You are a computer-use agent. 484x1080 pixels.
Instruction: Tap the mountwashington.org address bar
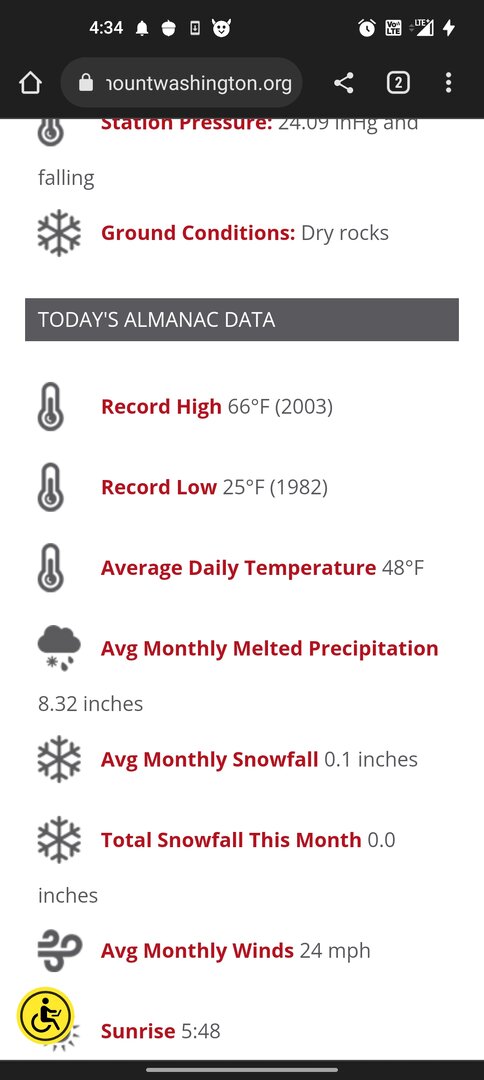click(182, 83)
